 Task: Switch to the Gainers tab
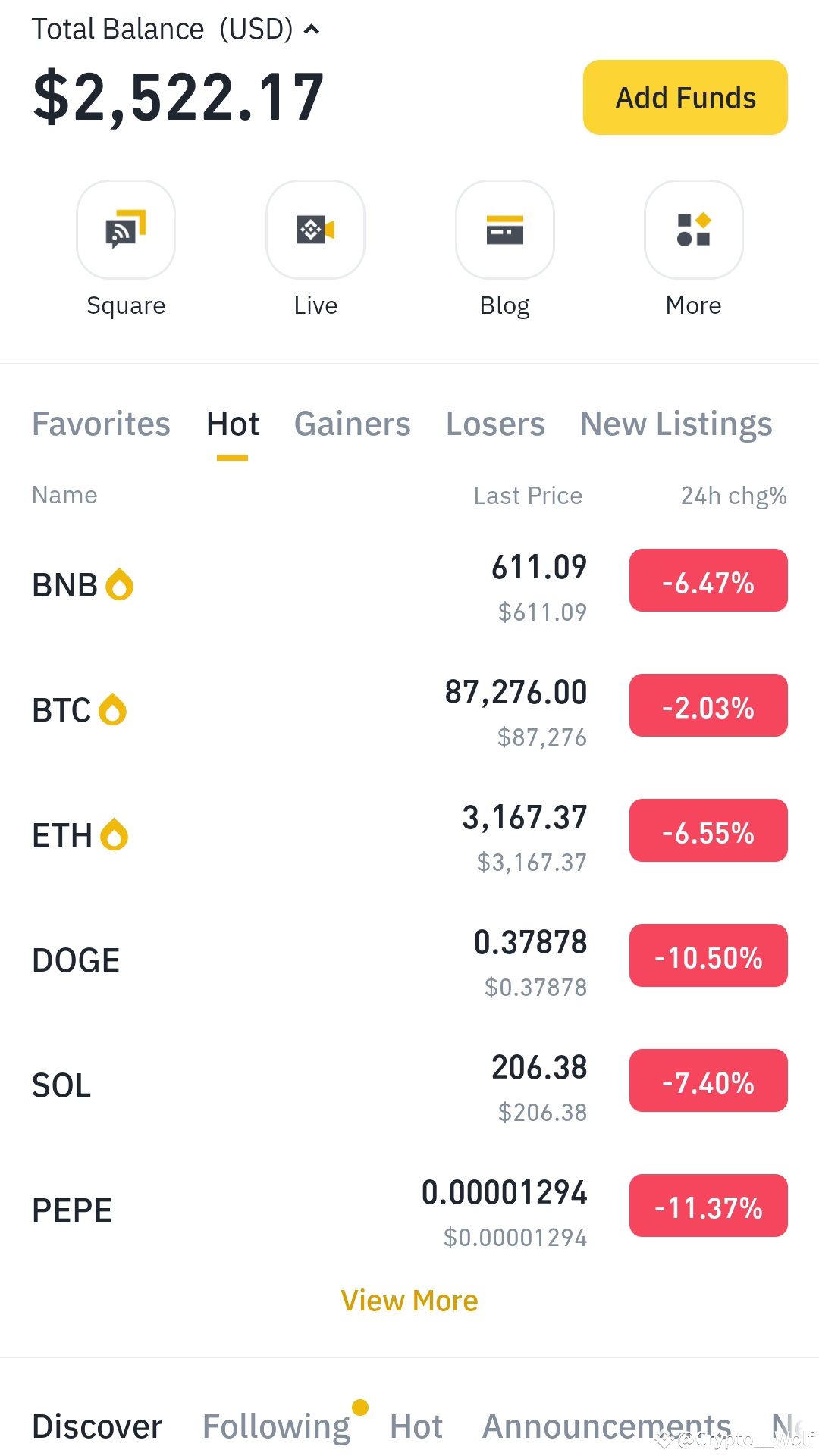(352, 424)
